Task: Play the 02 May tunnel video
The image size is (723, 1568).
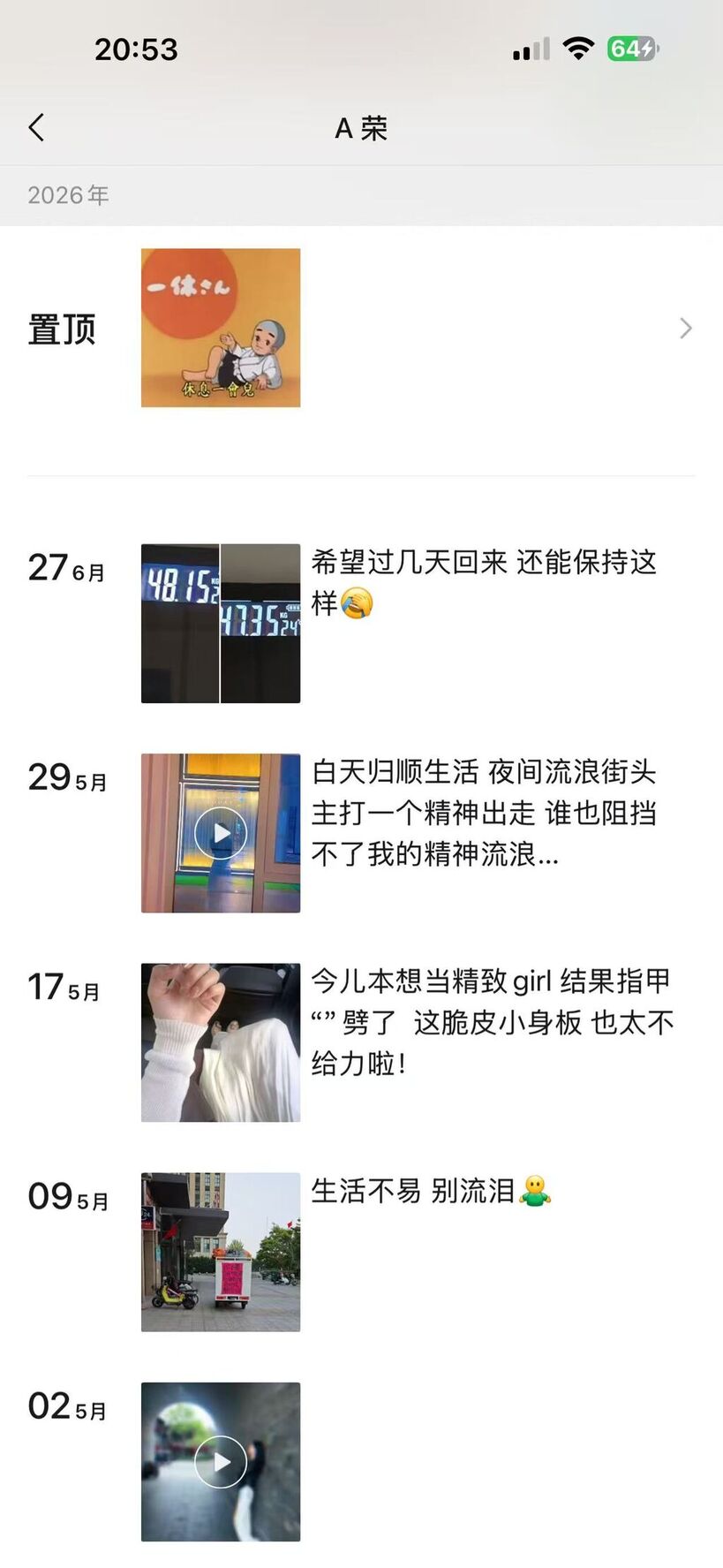Action: [x=221, y=1462]
